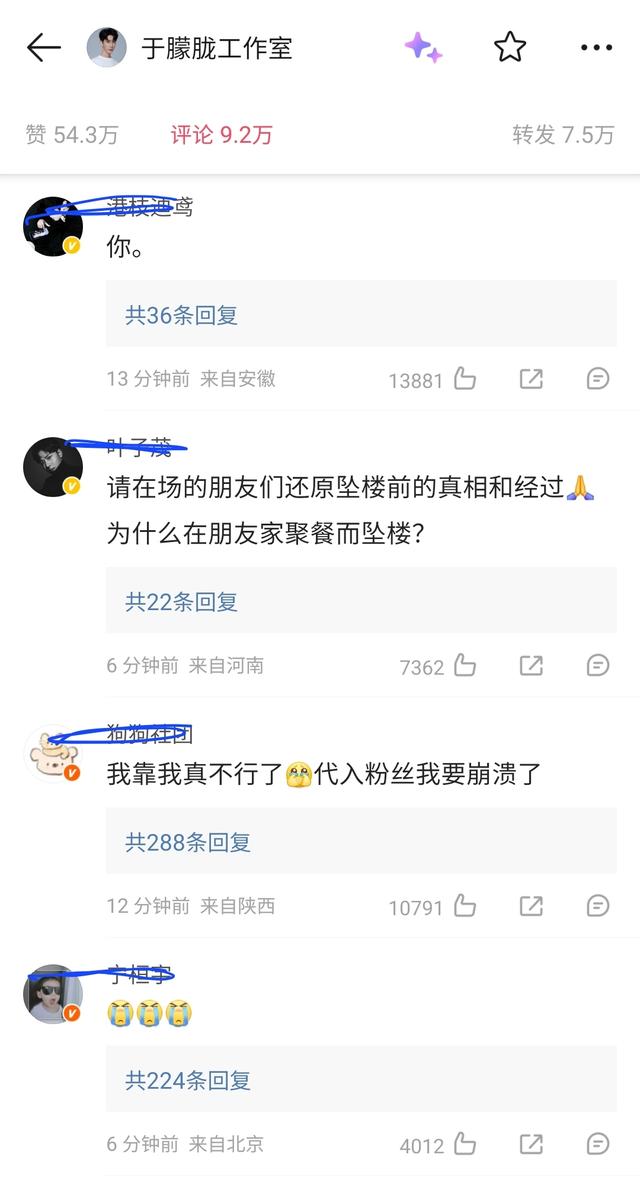View 共22条回复 replies
This screenshot has height=1193, width=640.
[181, 602]
